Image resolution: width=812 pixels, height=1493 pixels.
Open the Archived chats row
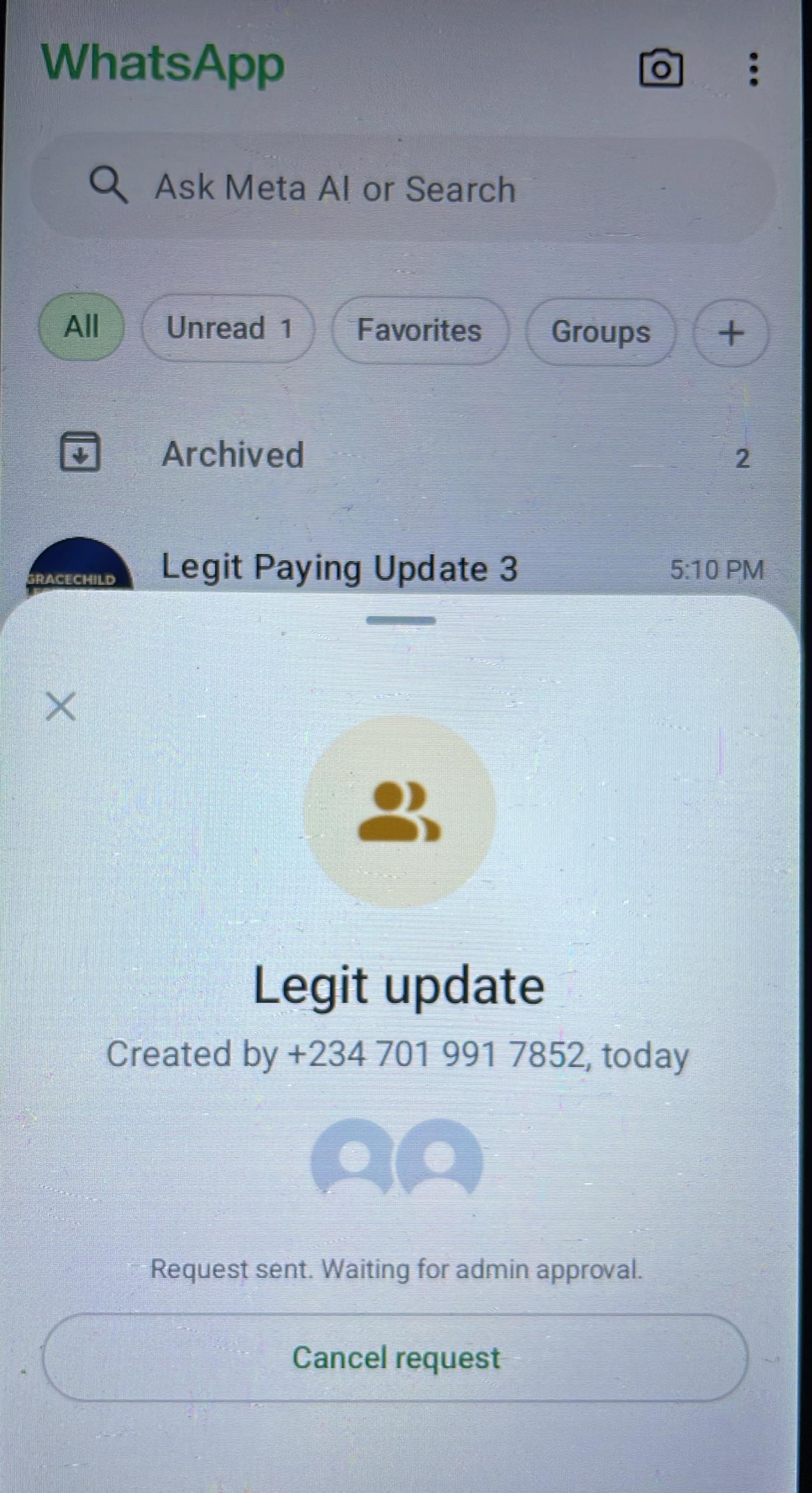(x=402, y=454)
